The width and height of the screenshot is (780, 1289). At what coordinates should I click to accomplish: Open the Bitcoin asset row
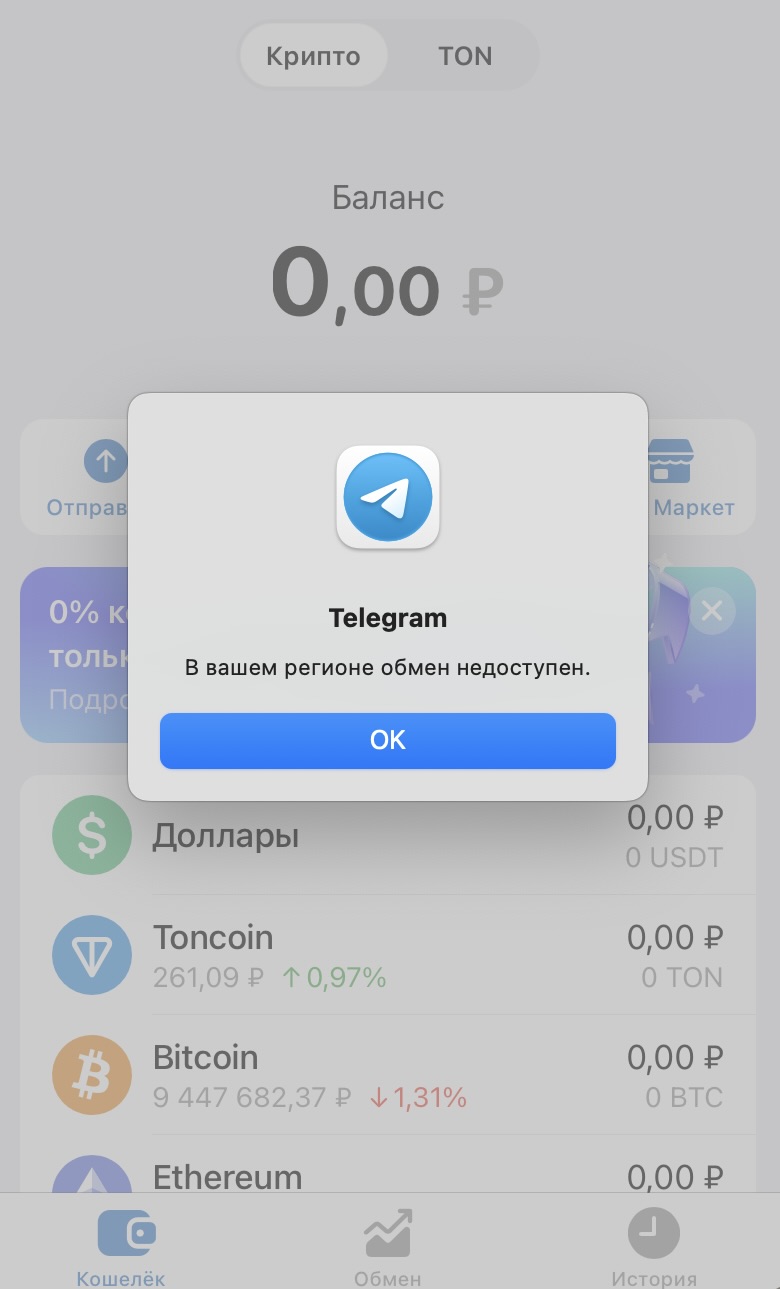click(388, 1075)
